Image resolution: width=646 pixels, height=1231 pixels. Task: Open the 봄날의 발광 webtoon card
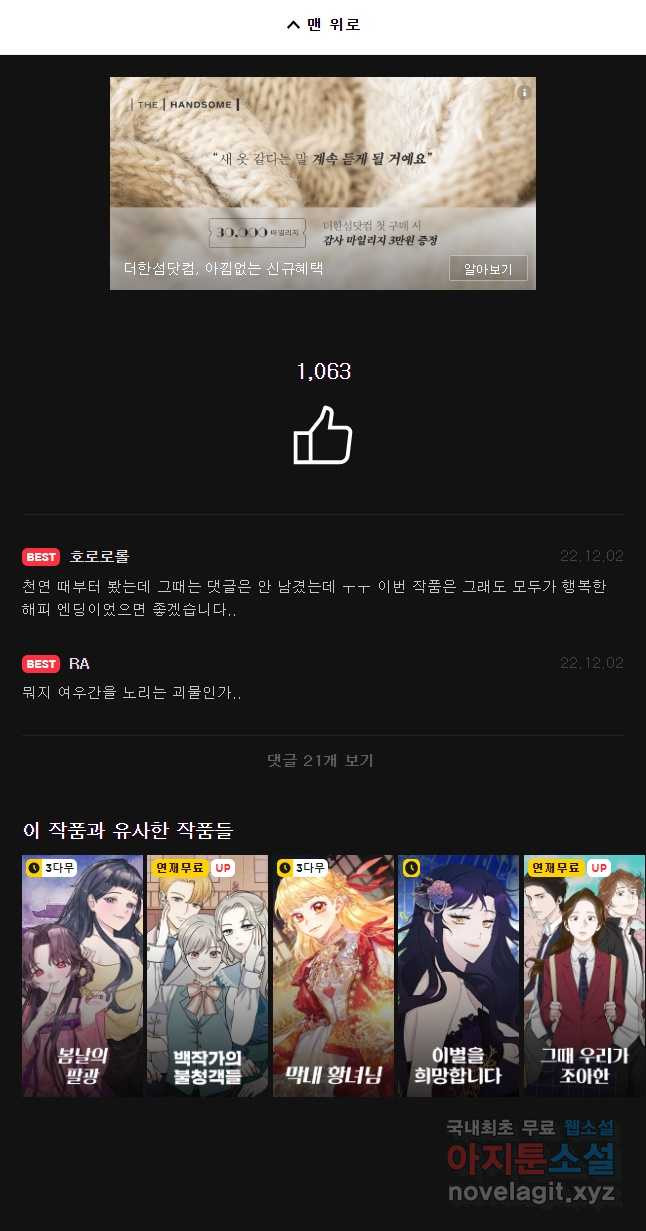pos(82,976)
